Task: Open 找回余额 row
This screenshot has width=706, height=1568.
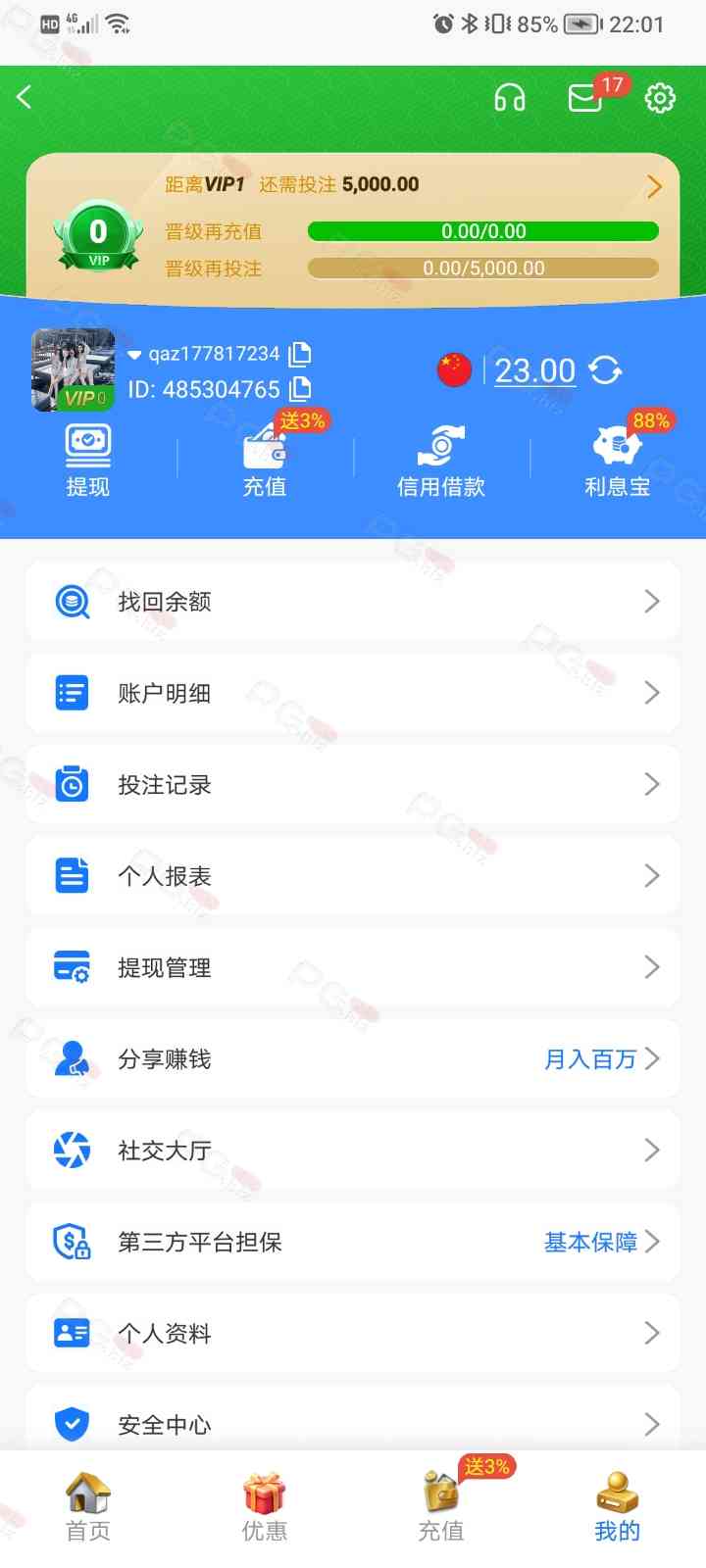Action: tap(353, 602)
